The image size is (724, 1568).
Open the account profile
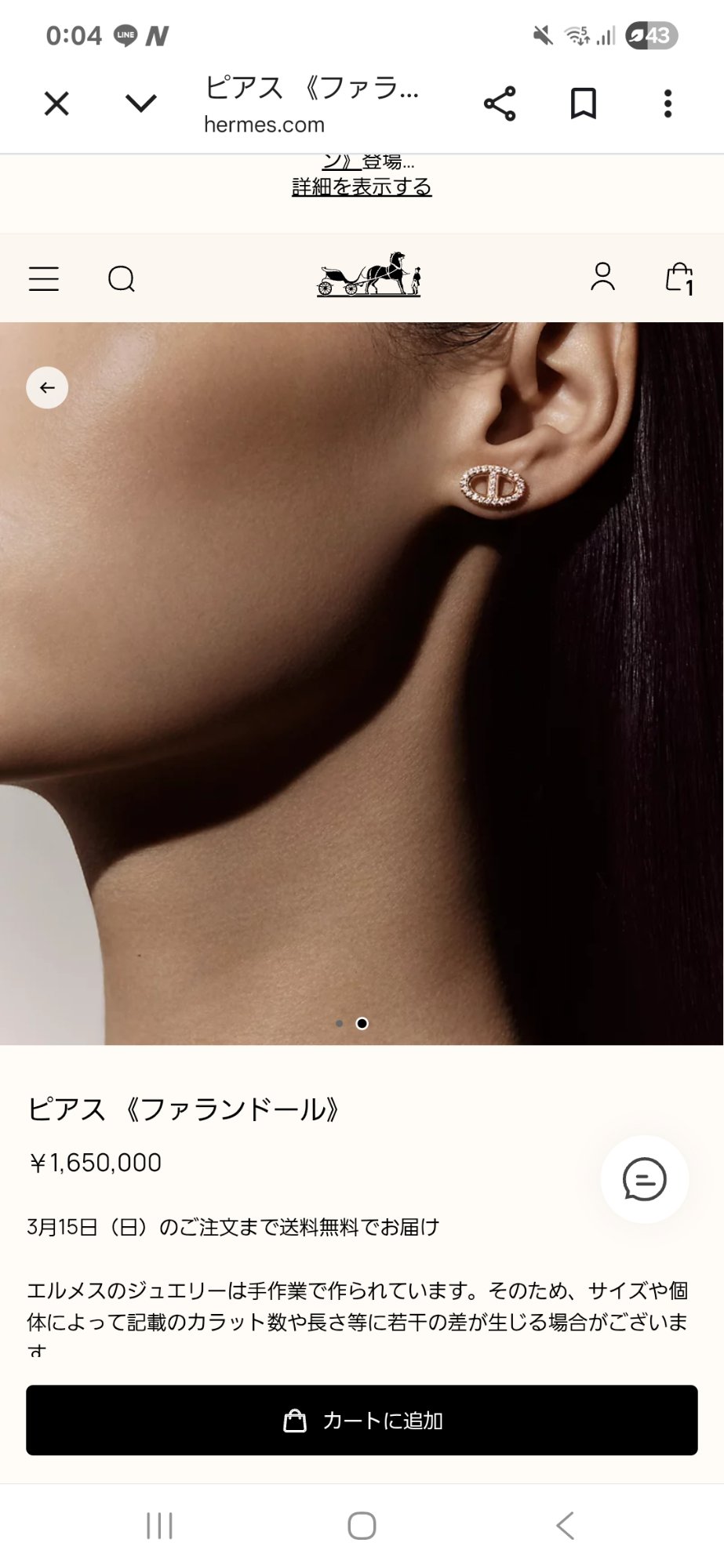tap(602, 278)
